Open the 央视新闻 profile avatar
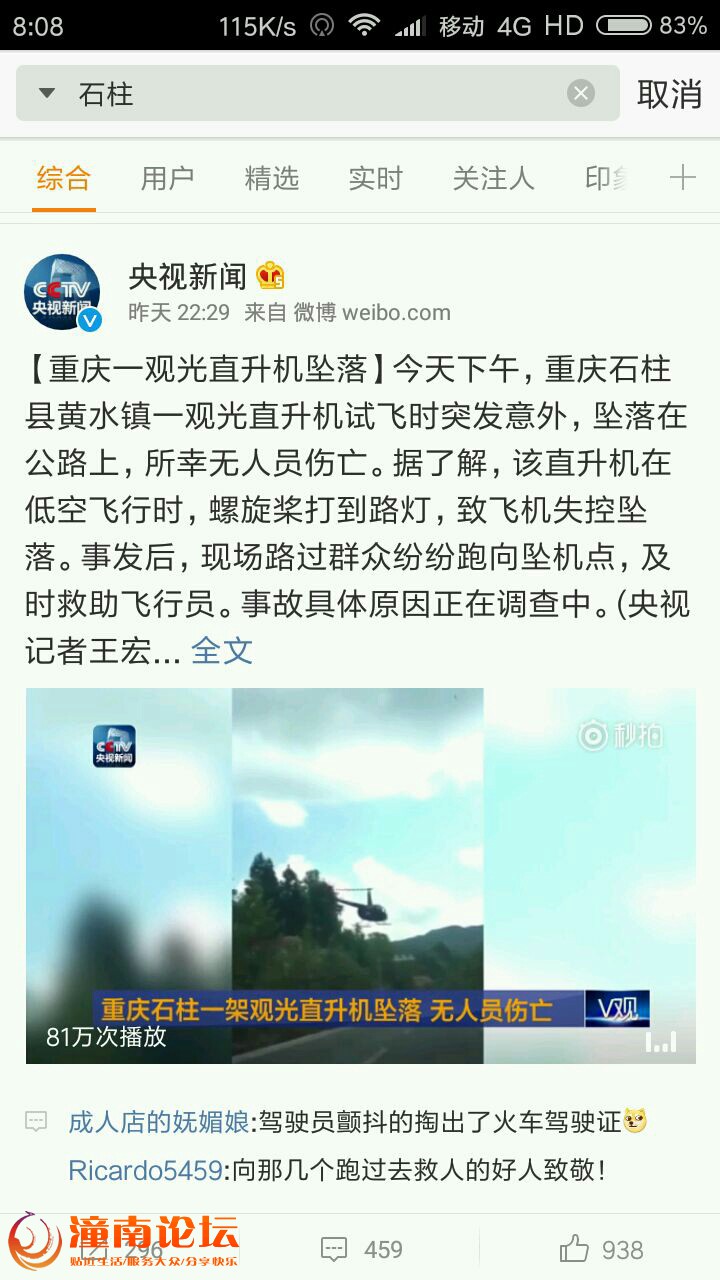This screenshot has height=1280, width=720. (x=63, y=292)
